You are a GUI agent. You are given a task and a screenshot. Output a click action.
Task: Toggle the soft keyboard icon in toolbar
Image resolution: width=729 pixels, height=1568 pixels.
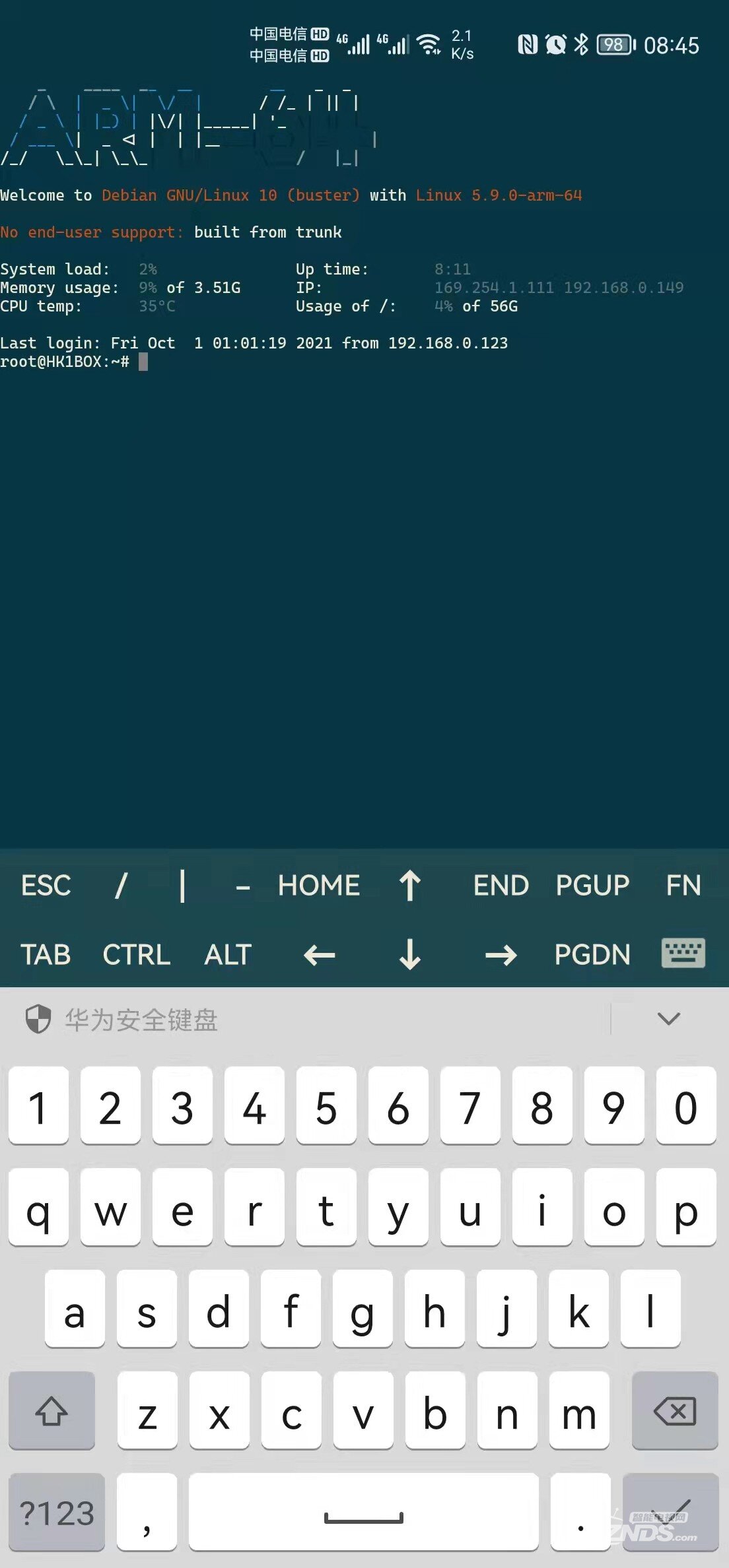pos(683,953)
